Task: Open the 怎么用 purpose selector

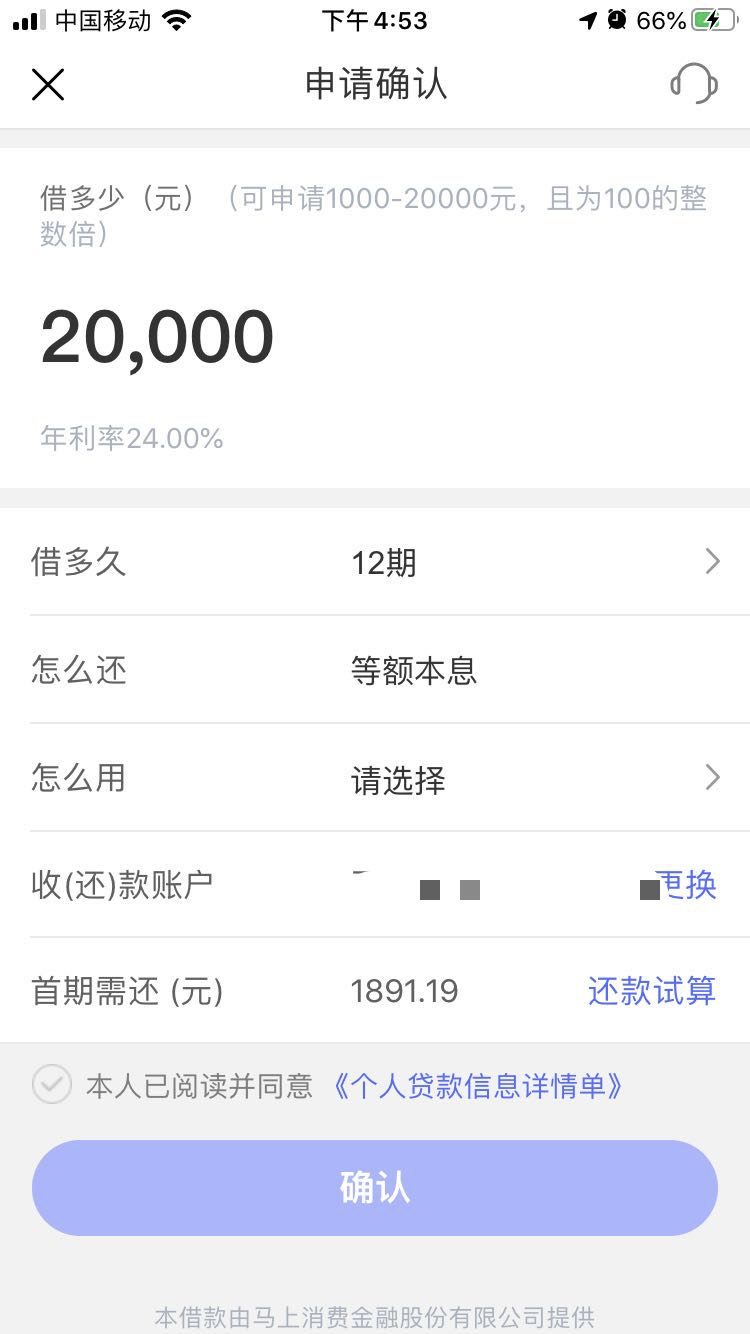Action: pos(375,778)
